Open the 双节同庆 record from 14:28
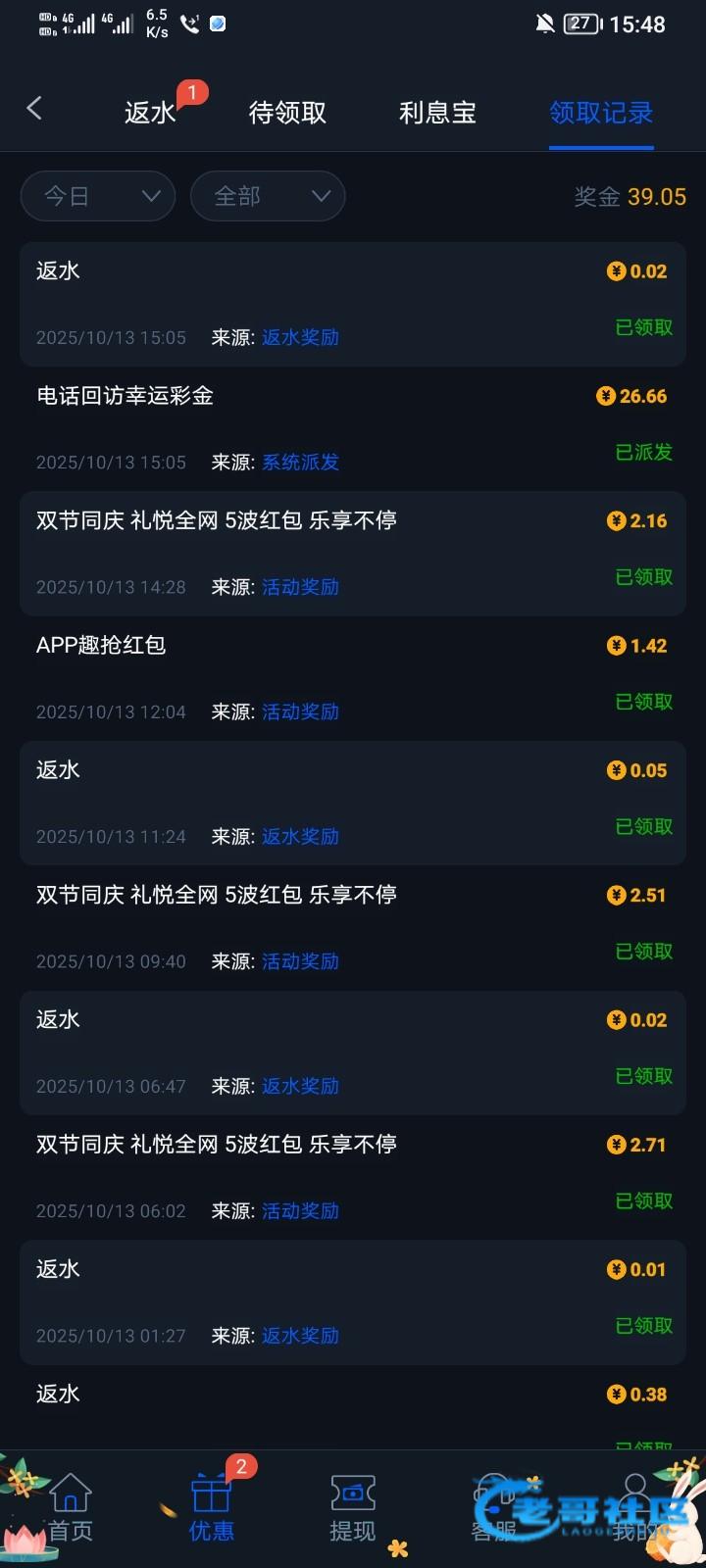706x1568 pixels. click(x=353, y=554)
